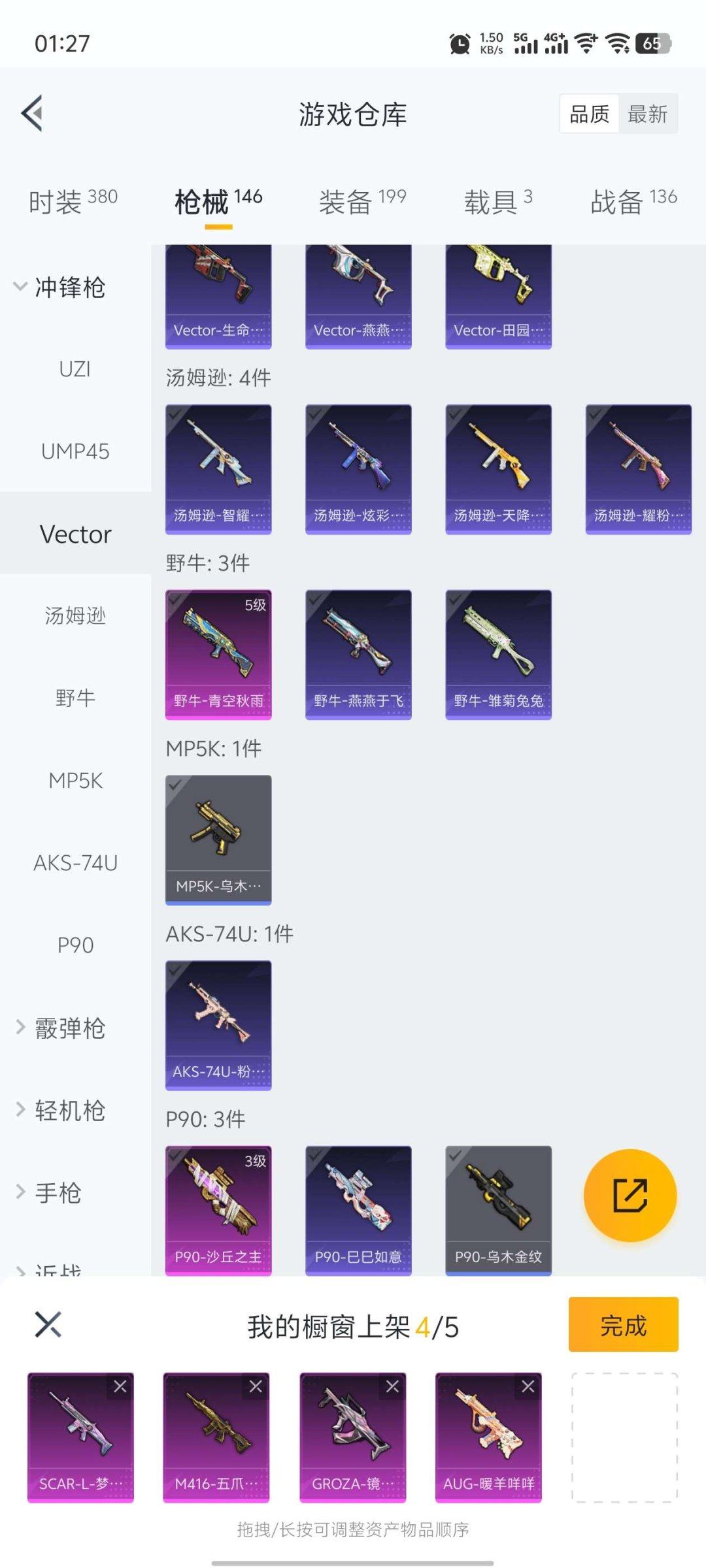Viewport: 706px width, 1568px height.
Task: Close the showcase panel with the X
Action: click(48, 1324)
